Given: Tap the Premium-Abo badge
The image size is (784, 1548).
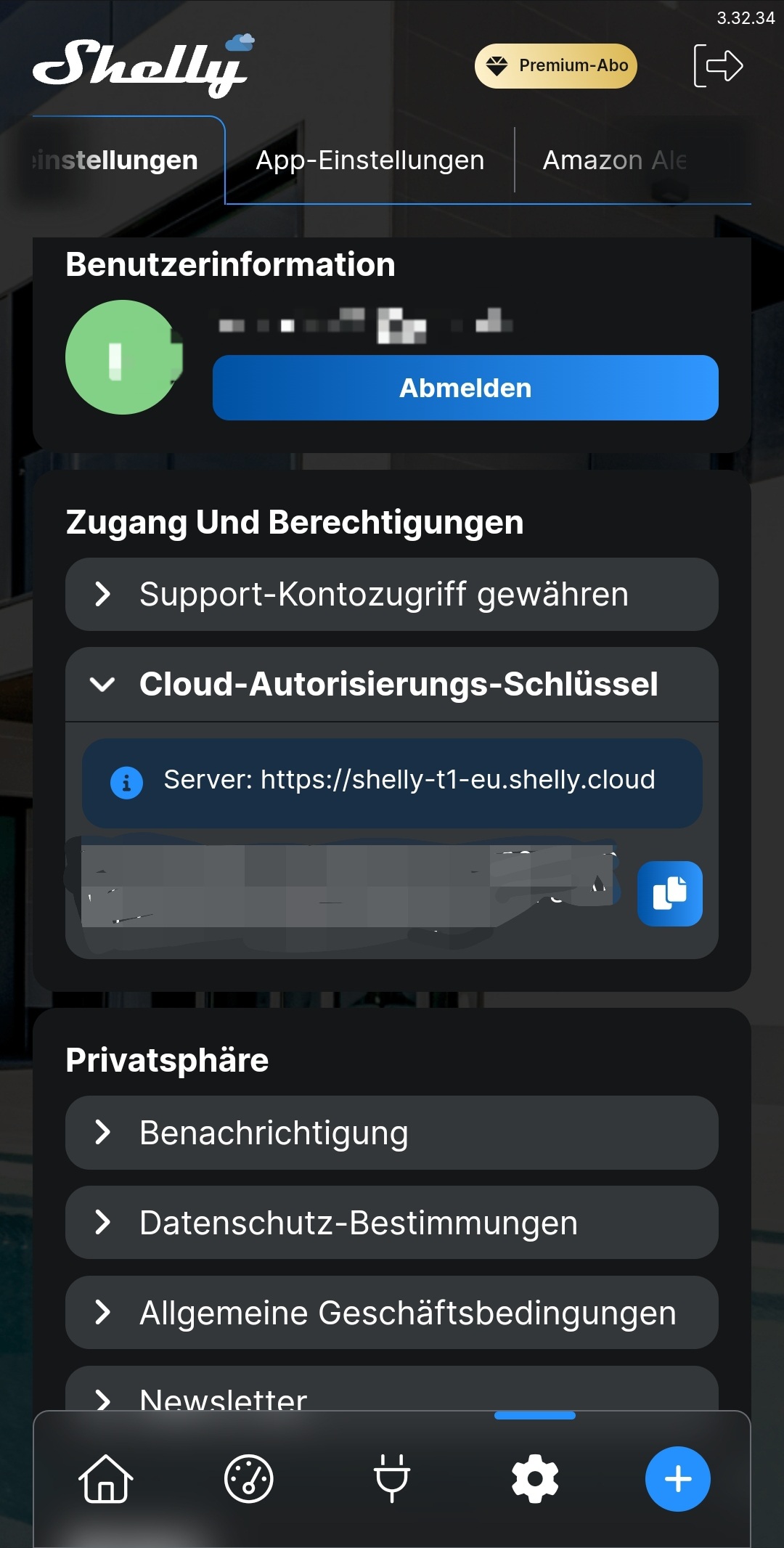Looking at the screenshot, I should 555,66.
